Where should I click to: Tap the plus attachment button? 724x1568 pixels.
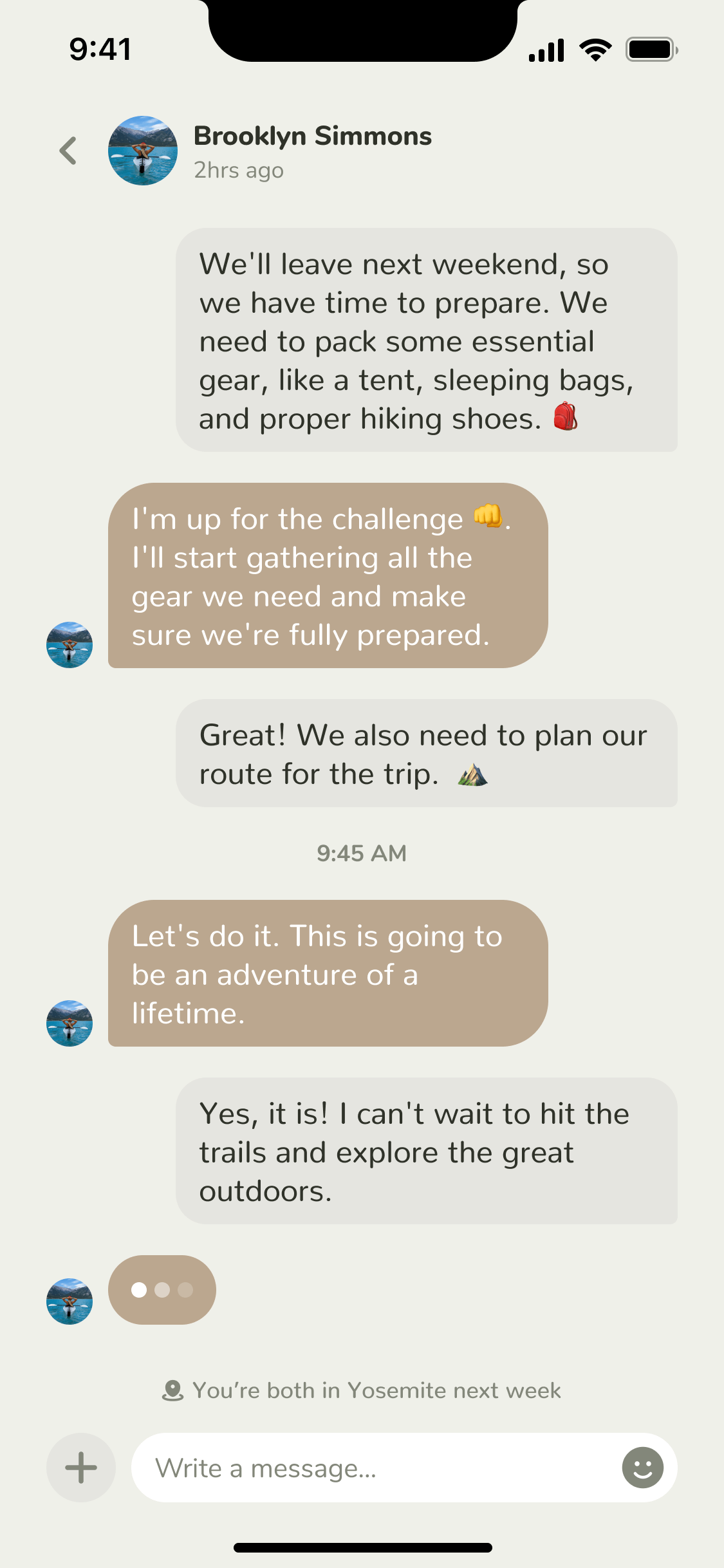click(81, 1468)
